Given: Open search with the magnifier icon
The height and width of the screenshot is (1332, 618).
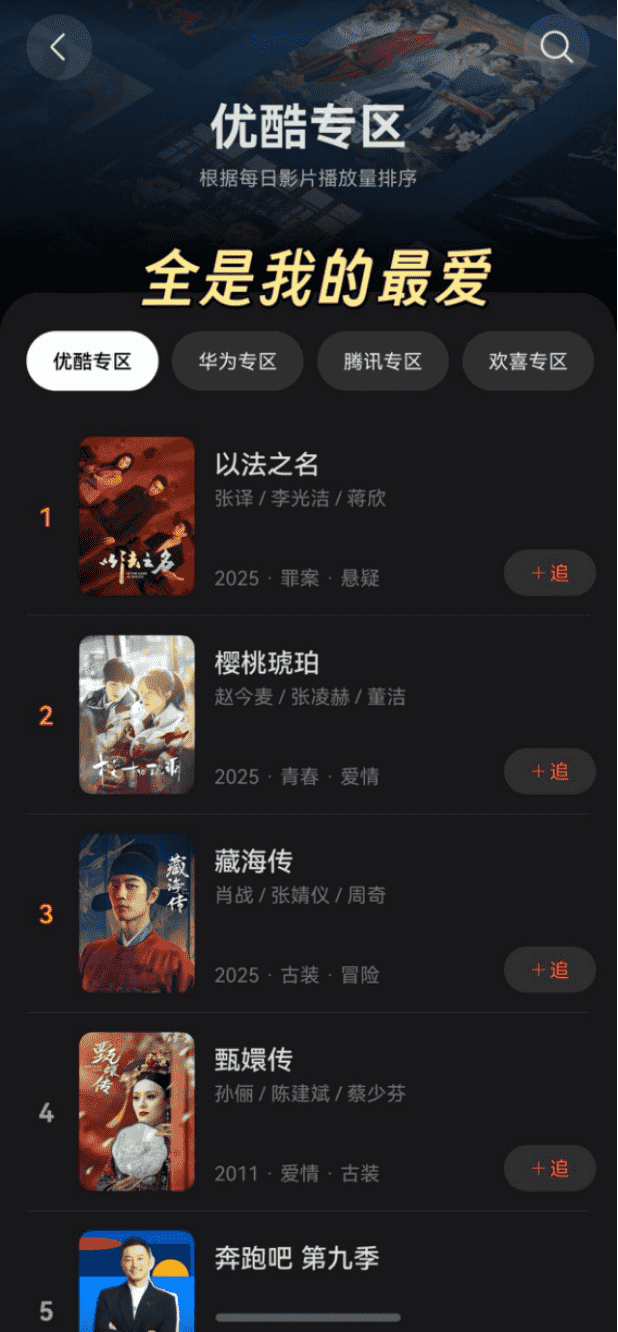Looking at the screenshot, I should coord(556,46).
